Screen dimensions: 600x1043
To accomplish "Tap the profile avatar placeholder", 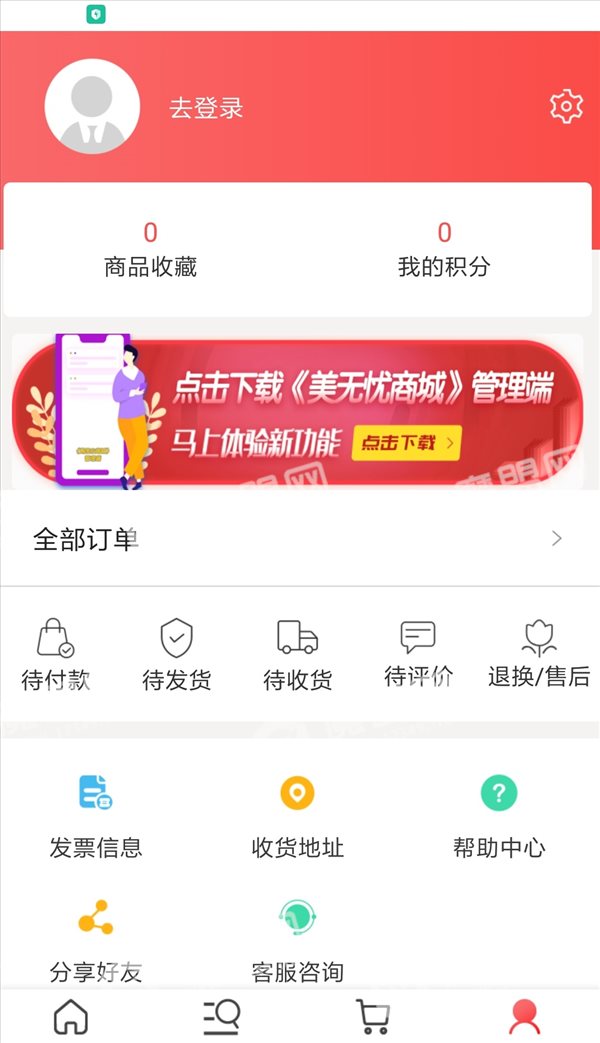I will click(92, 106).
